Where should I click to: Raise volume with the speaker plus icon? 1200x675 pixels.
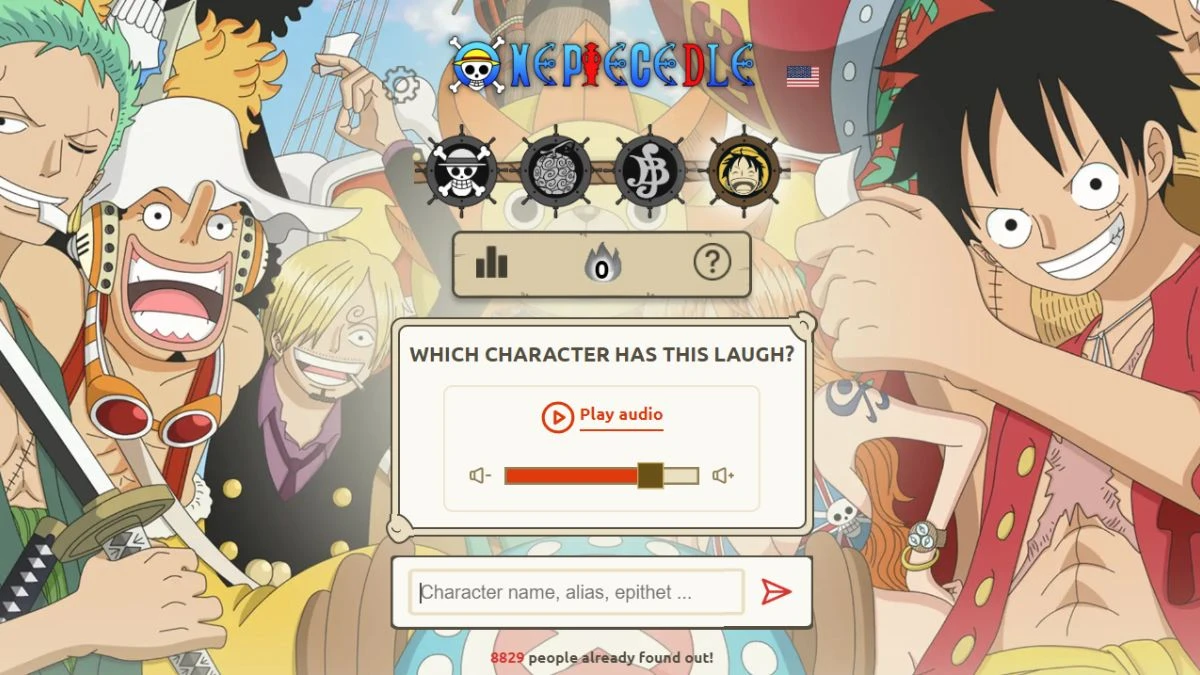(x=723, y=476)
